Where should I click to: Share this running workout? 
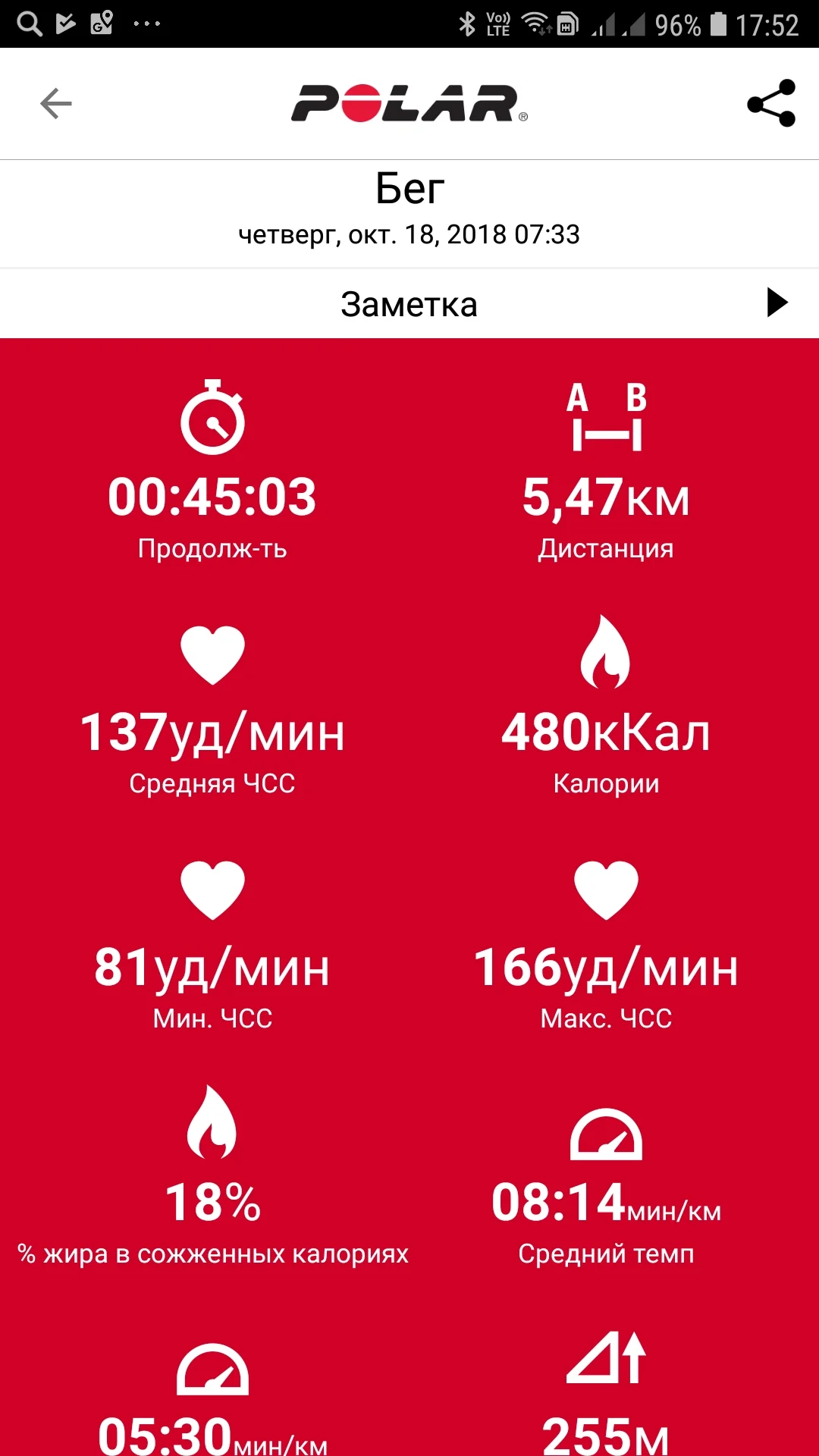(770, 103)
